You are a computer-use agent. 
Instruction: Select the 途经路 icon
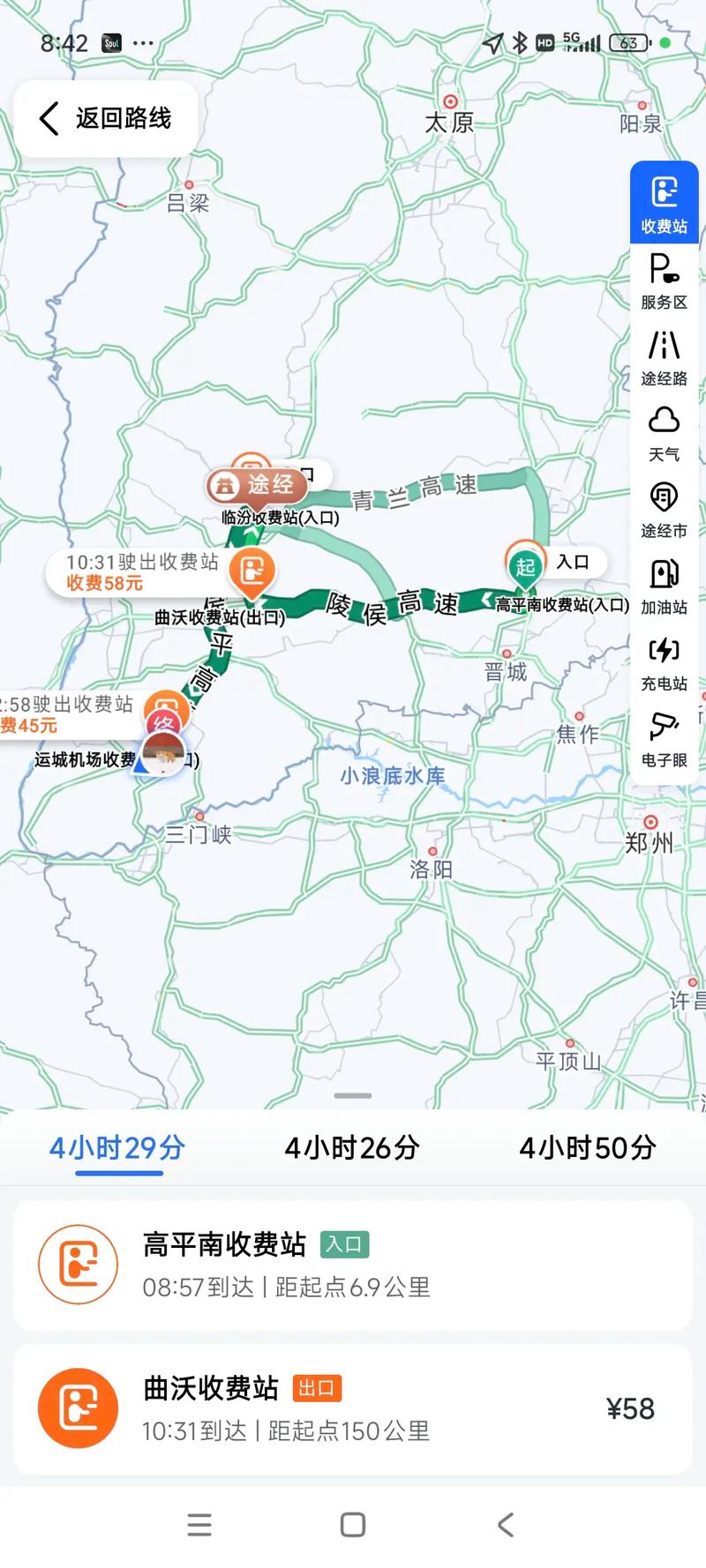(663, 356)
